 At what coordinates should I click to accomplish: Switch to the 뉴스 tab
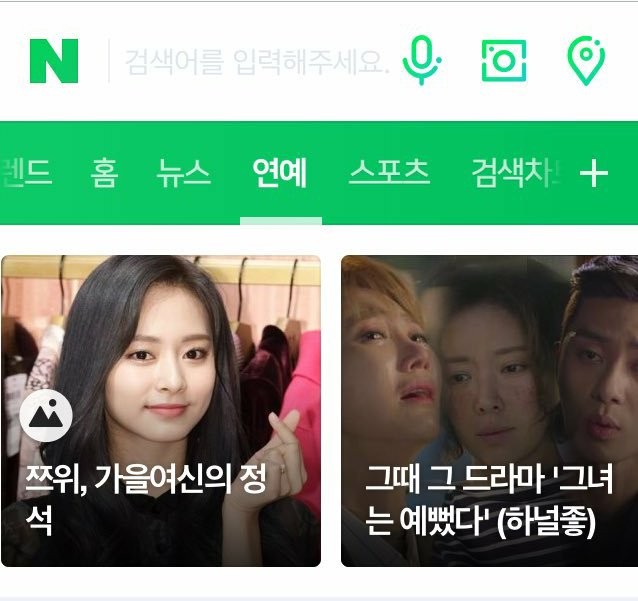(x=183, y=173)
